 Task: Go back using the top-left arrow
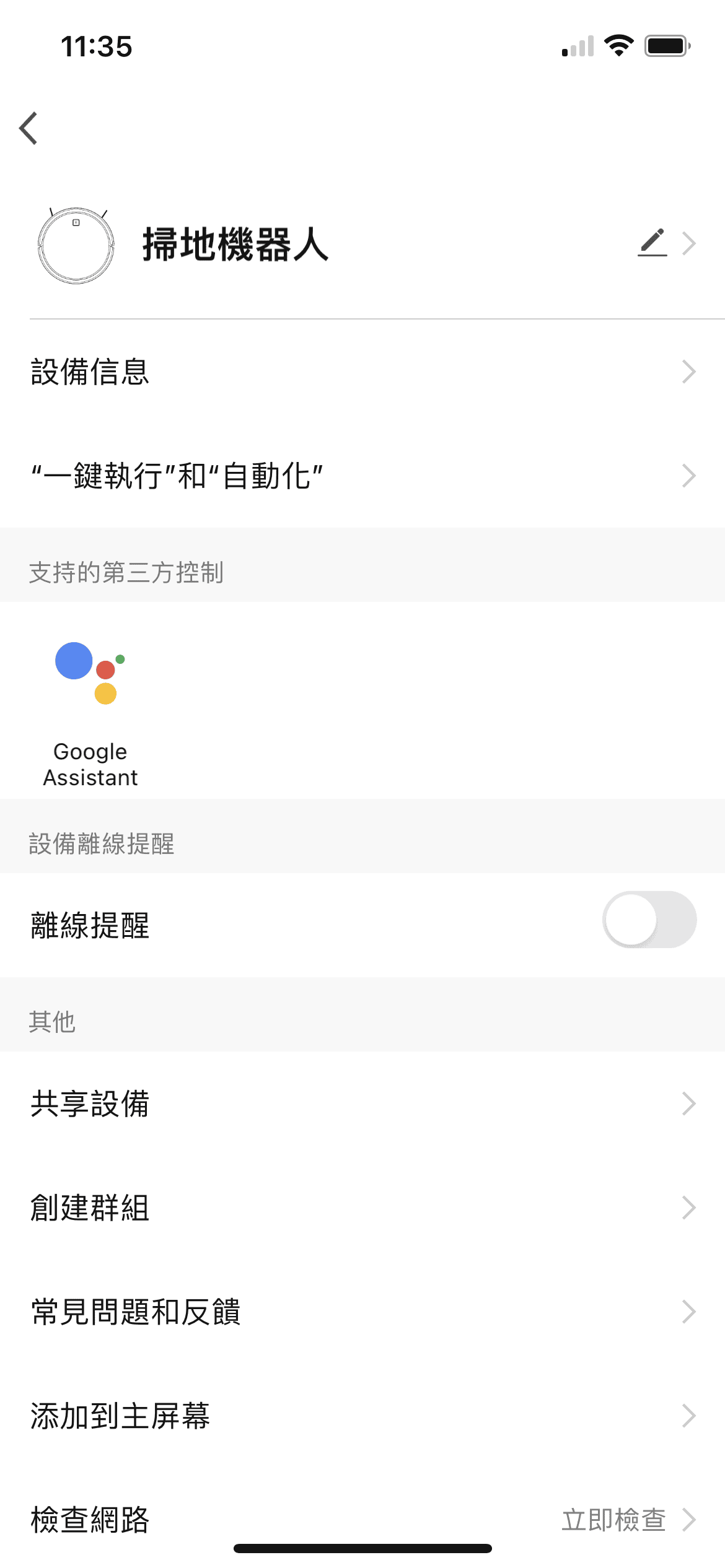coord(29,128)
